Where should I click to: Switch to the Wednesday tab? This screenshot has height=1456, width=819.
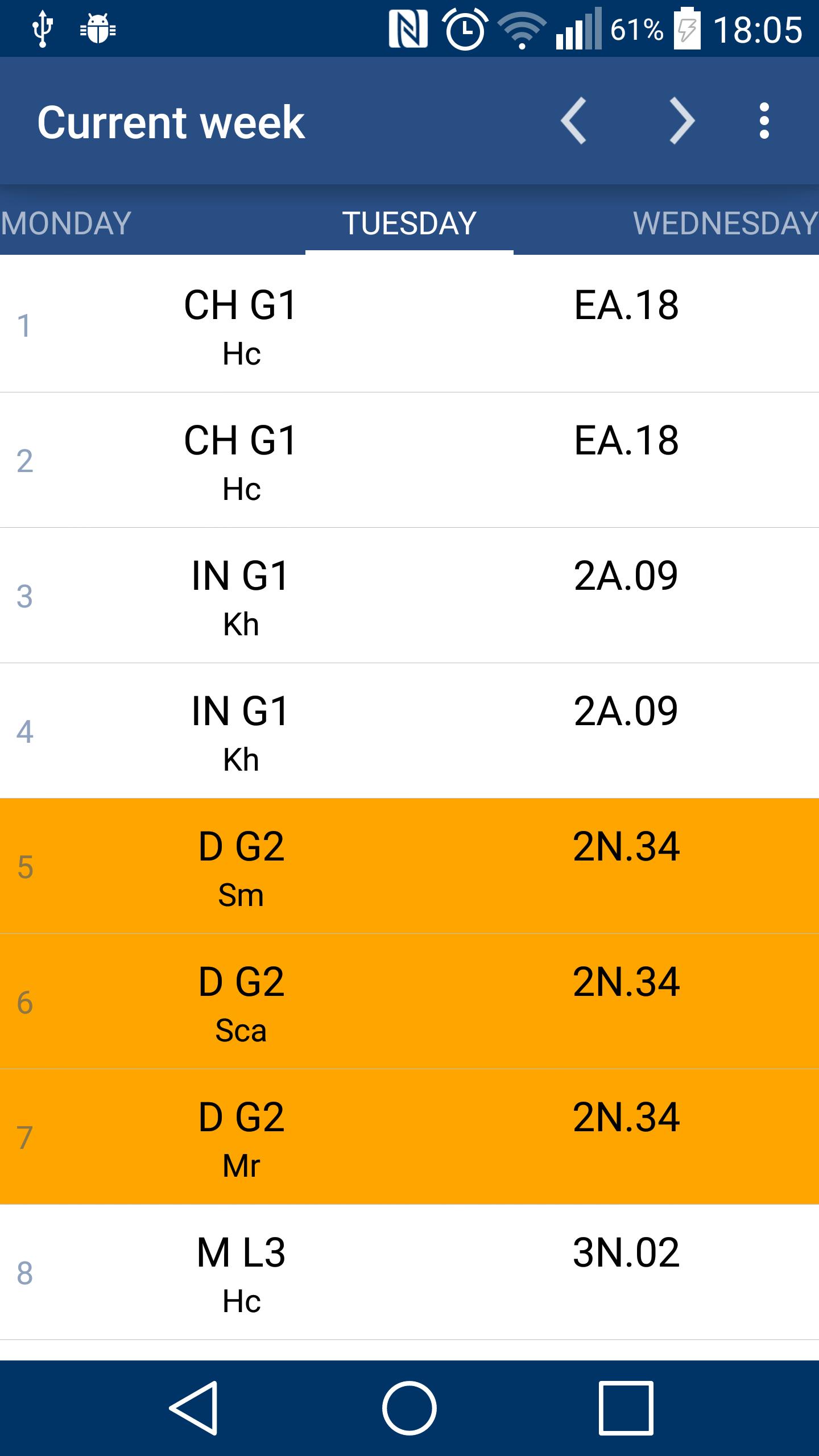725,223
